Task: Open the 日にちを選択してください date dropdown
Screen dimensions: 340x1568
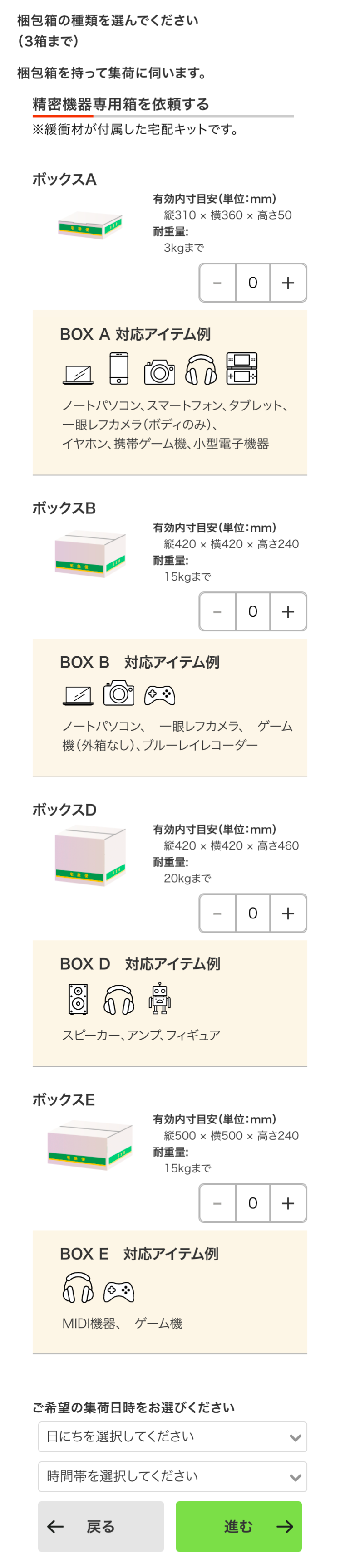Action: 172,1436
